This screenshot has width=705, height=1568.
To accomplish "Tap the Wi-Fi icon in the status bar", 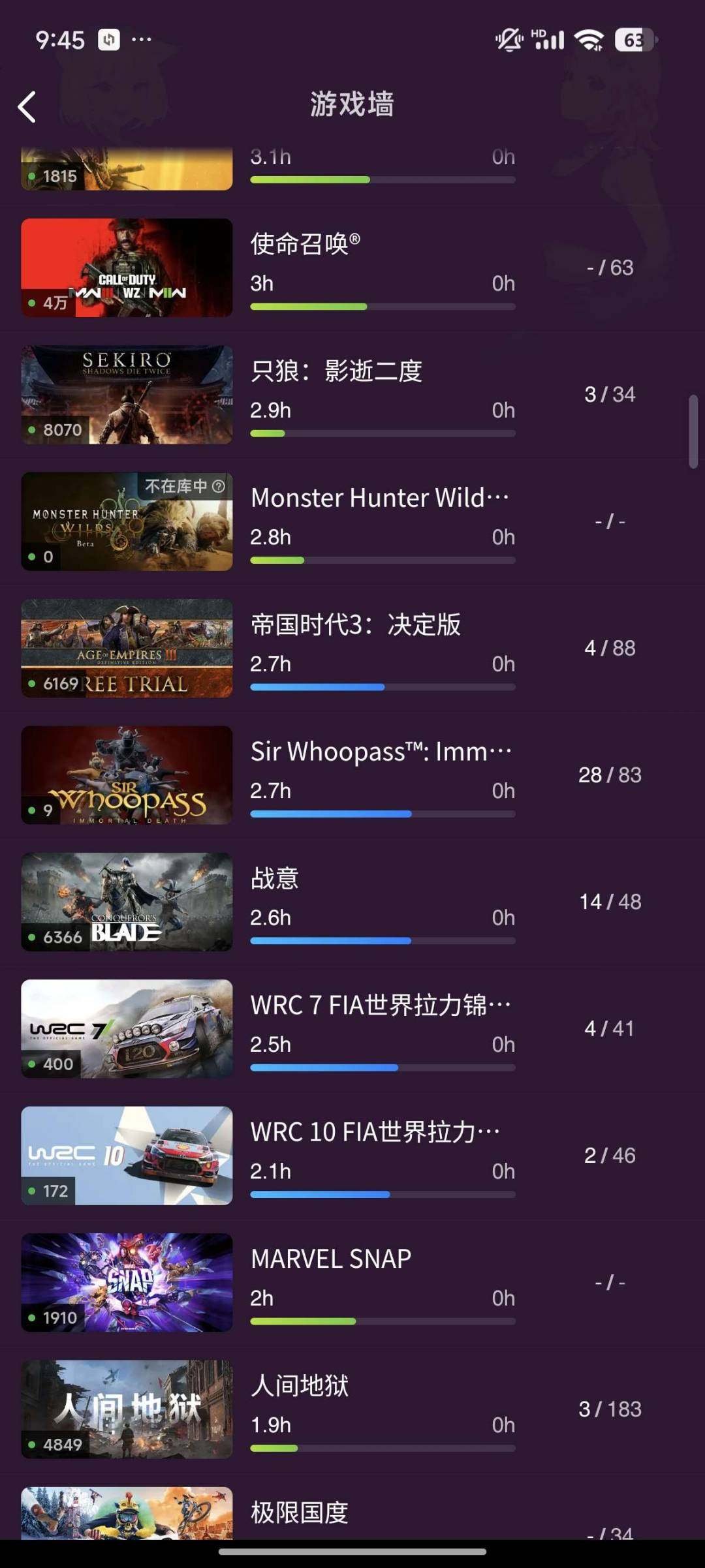I will click(x=589, y=40).
